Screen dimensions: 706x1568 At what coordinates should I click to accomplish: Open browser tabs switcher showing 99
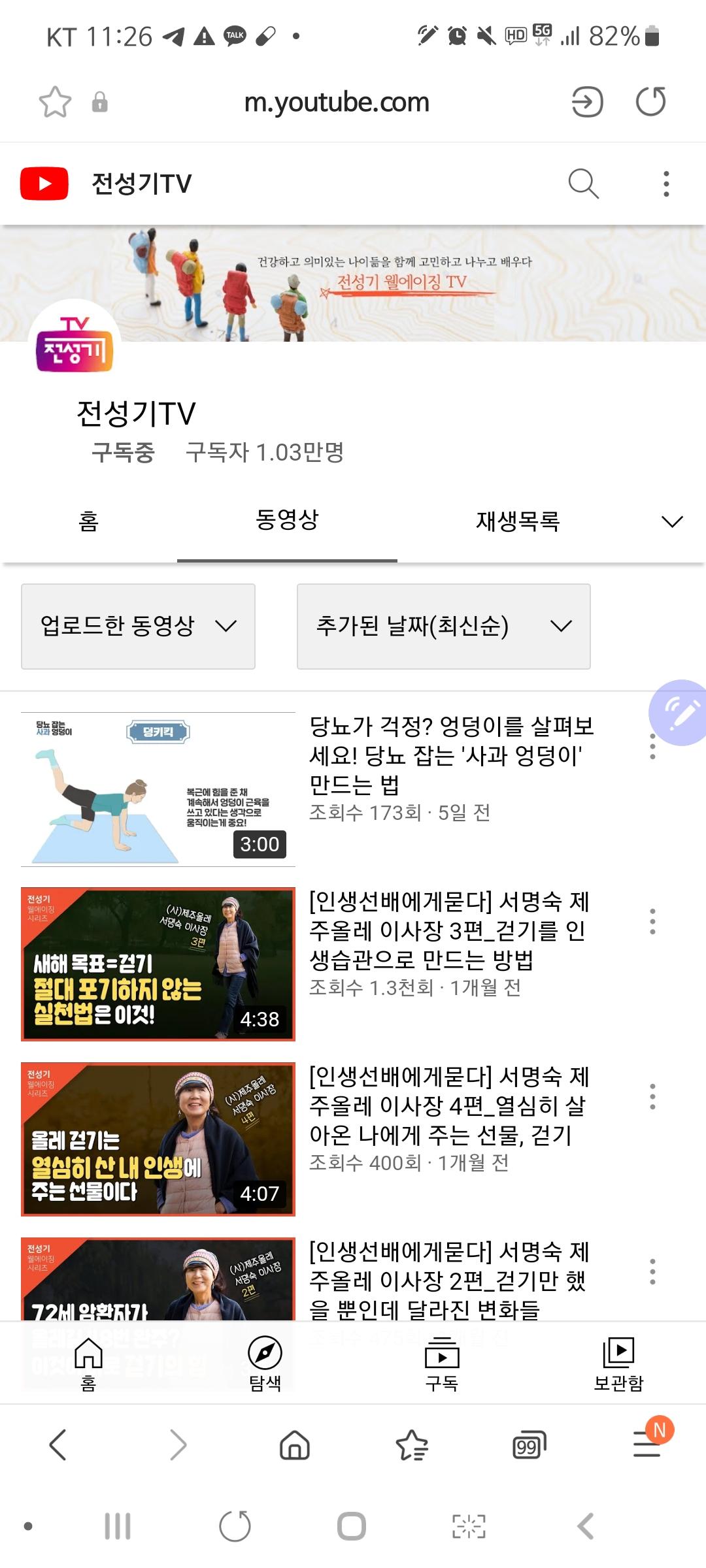tap(529, 1445)
